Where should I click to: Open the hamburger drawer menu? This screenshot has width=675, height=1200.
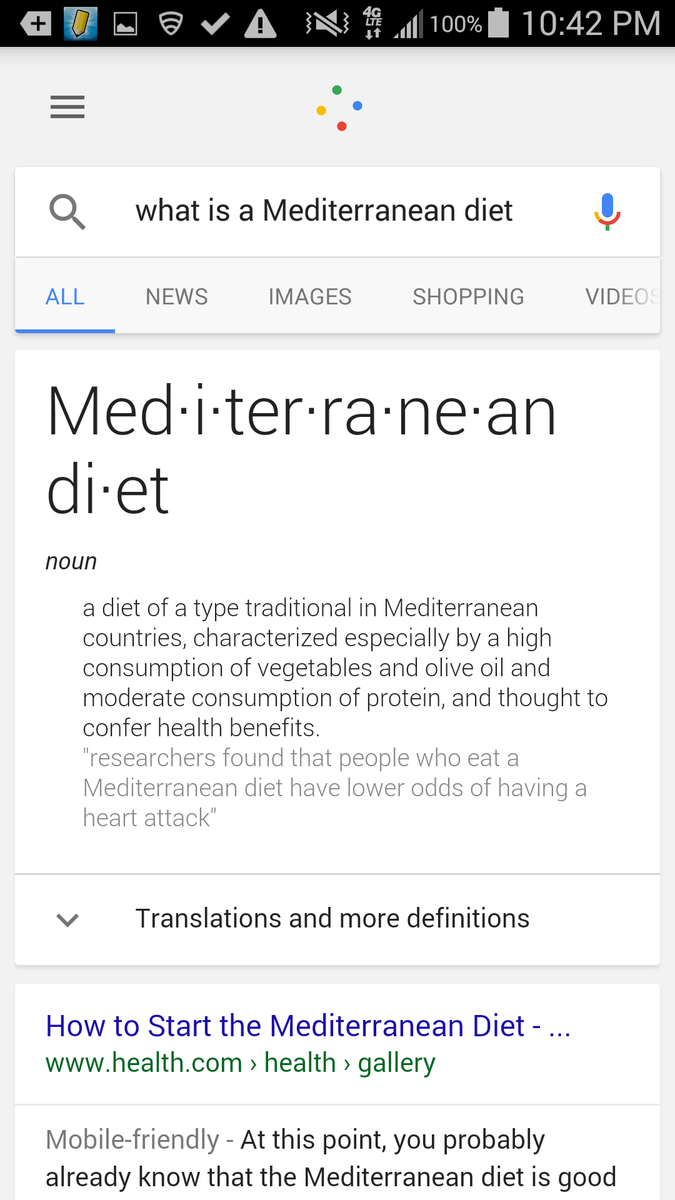67,107
